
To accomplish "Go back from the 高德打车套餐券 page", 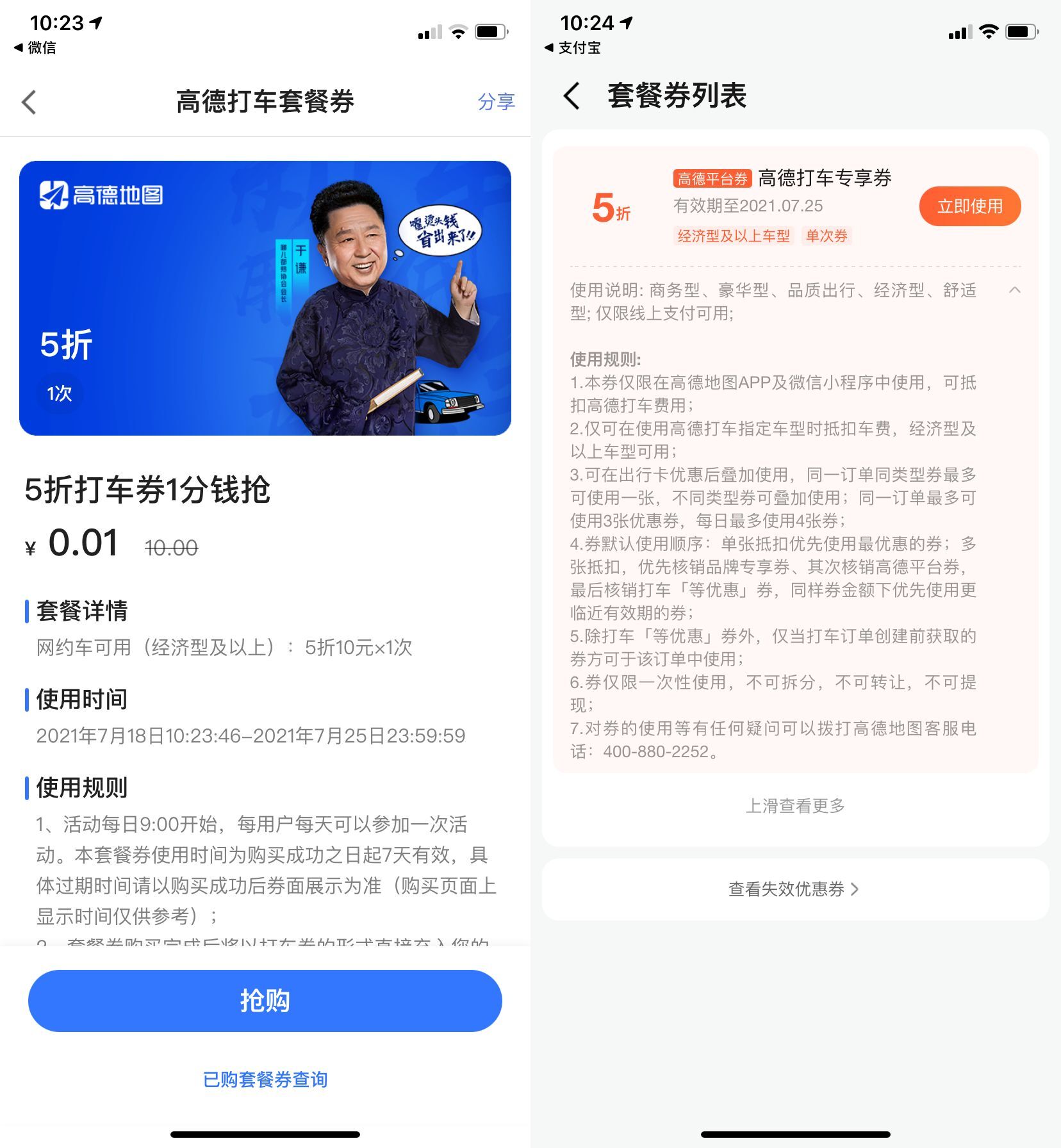I will pyautogui.click(x=29, y=102).
